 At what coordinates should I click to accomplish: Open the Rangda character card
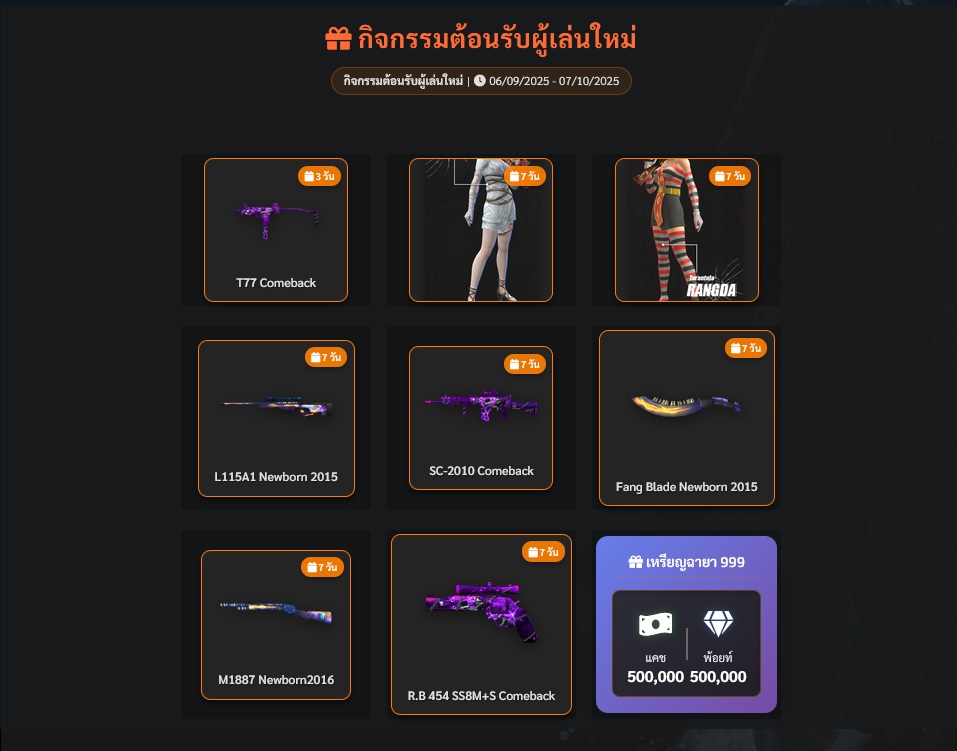pos(687,230)
